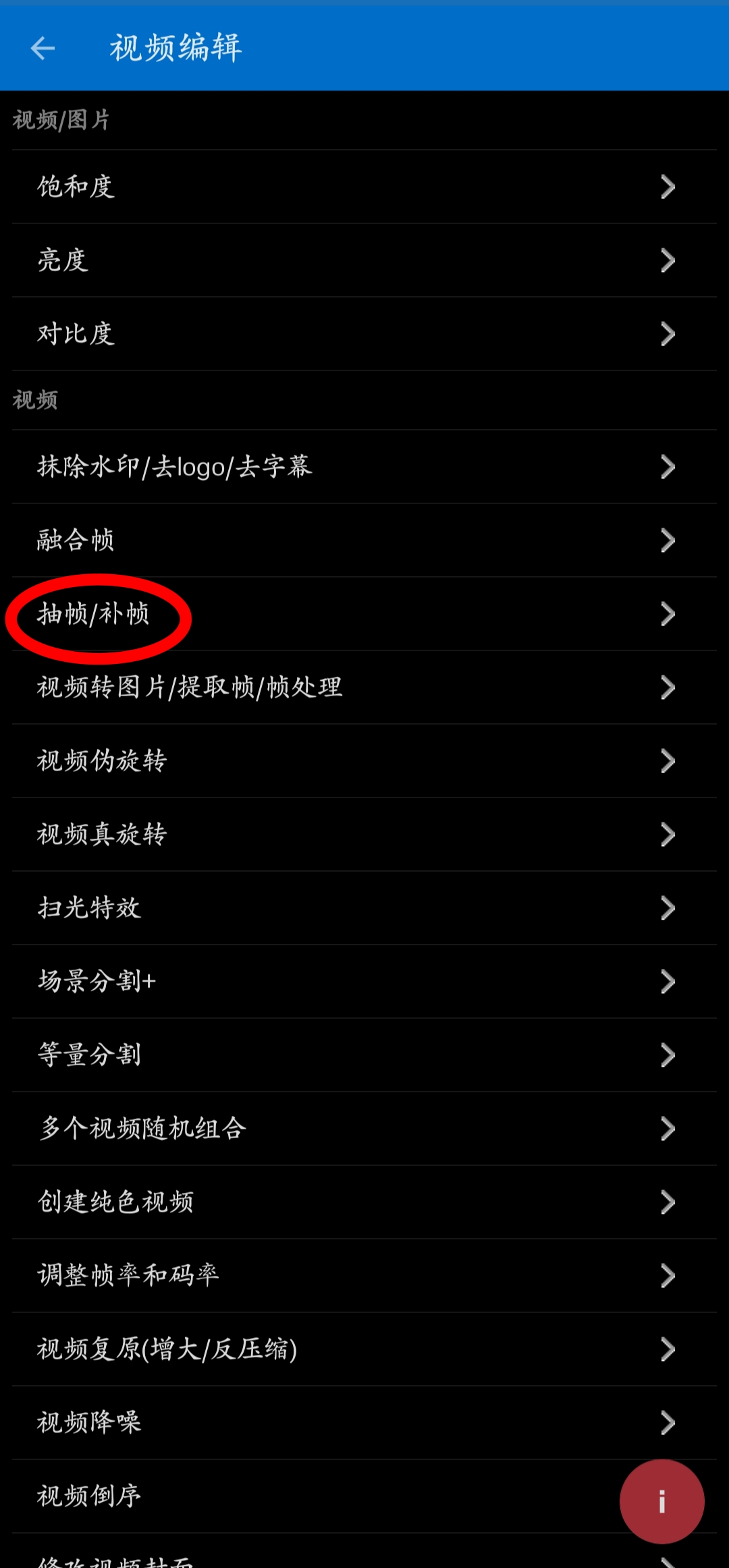This screenshot has width=729, height=1568.
Task: Open 创建纯色视频
Action: 364,1202
